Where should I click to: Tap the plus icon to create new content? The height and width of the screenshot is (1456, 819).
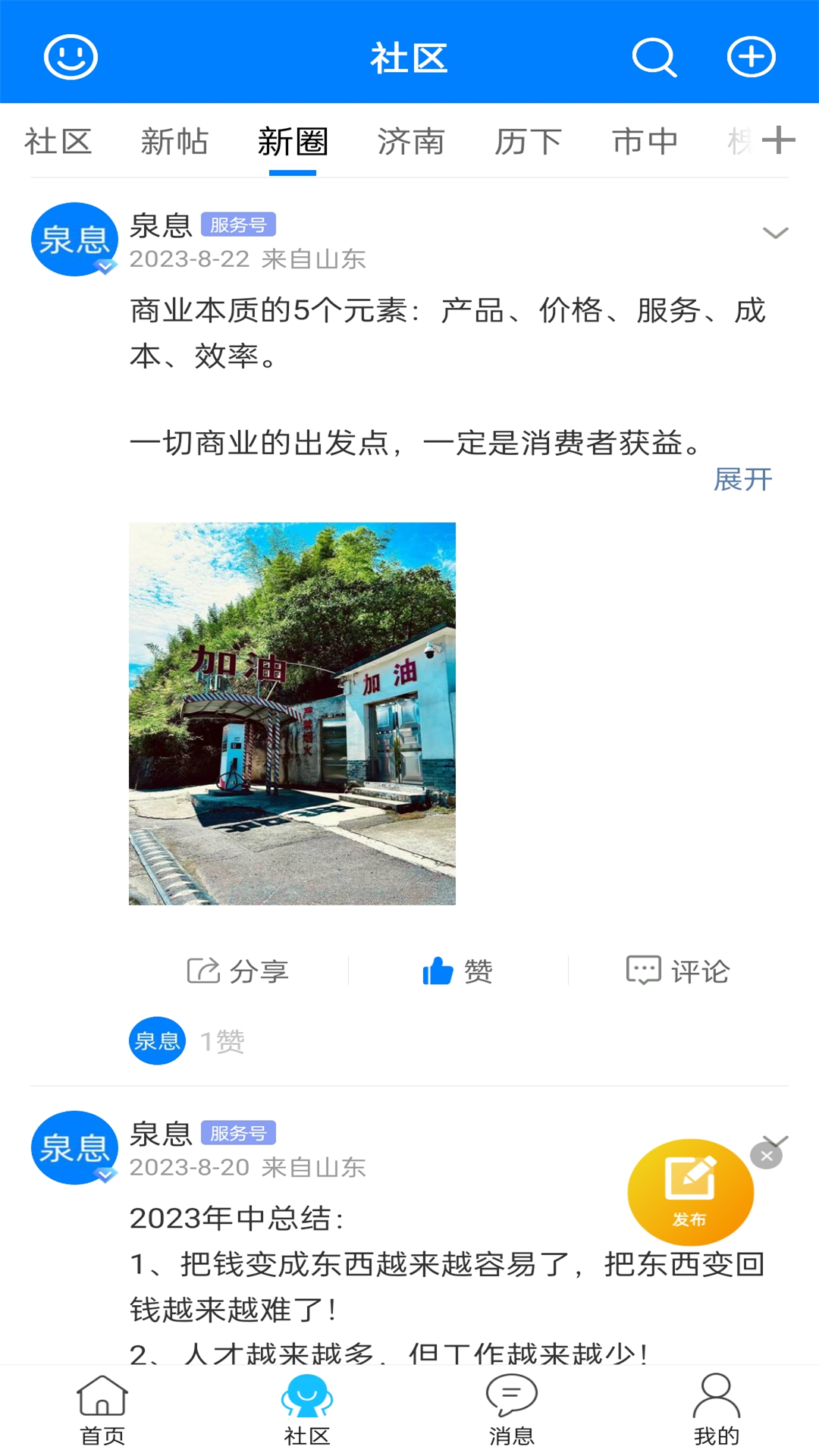point(750,58)
